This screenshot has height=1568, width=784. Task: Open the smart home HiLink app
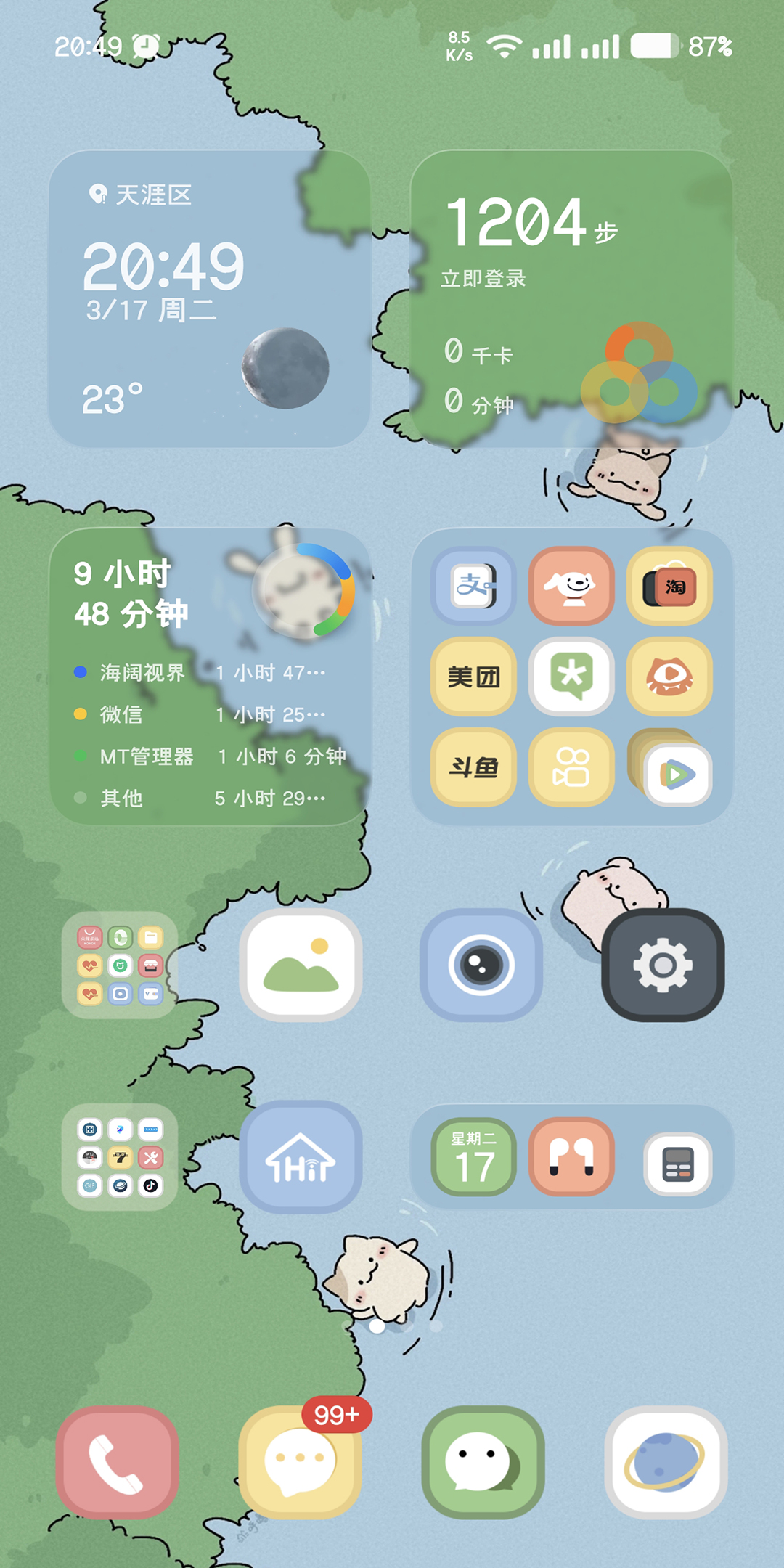[x=301, y=1157]
